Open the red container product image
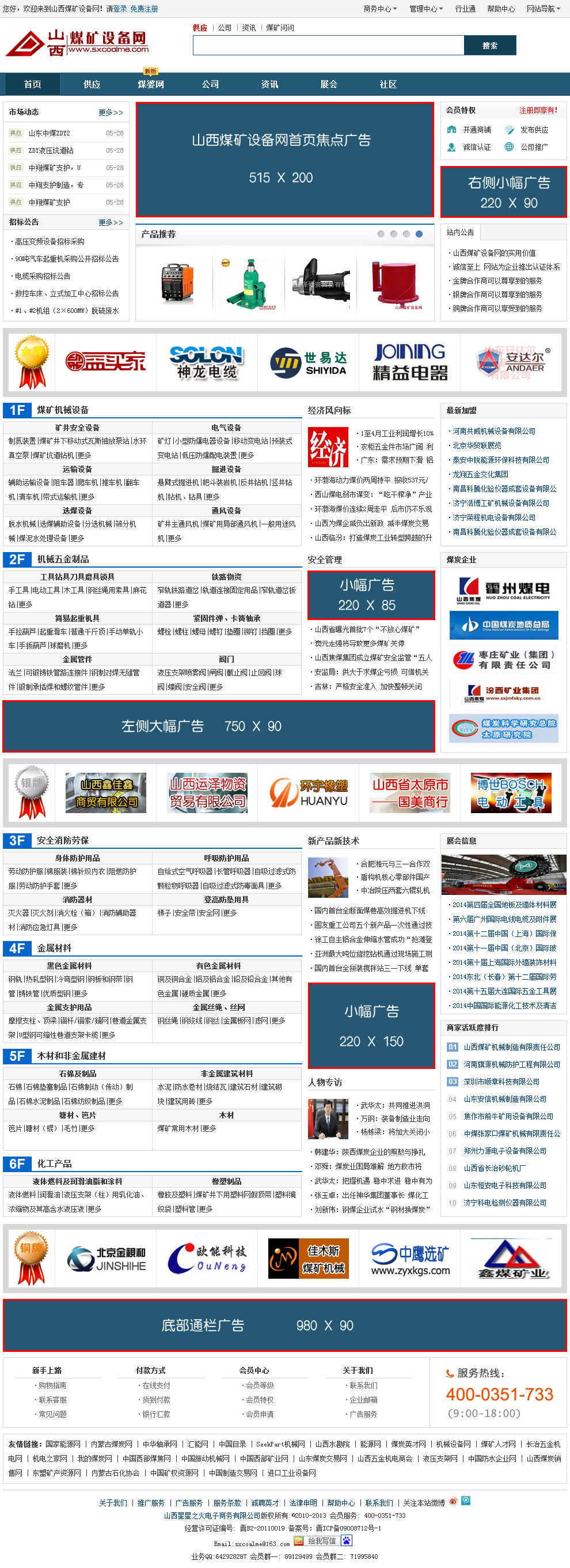 (x=396, y=283)
